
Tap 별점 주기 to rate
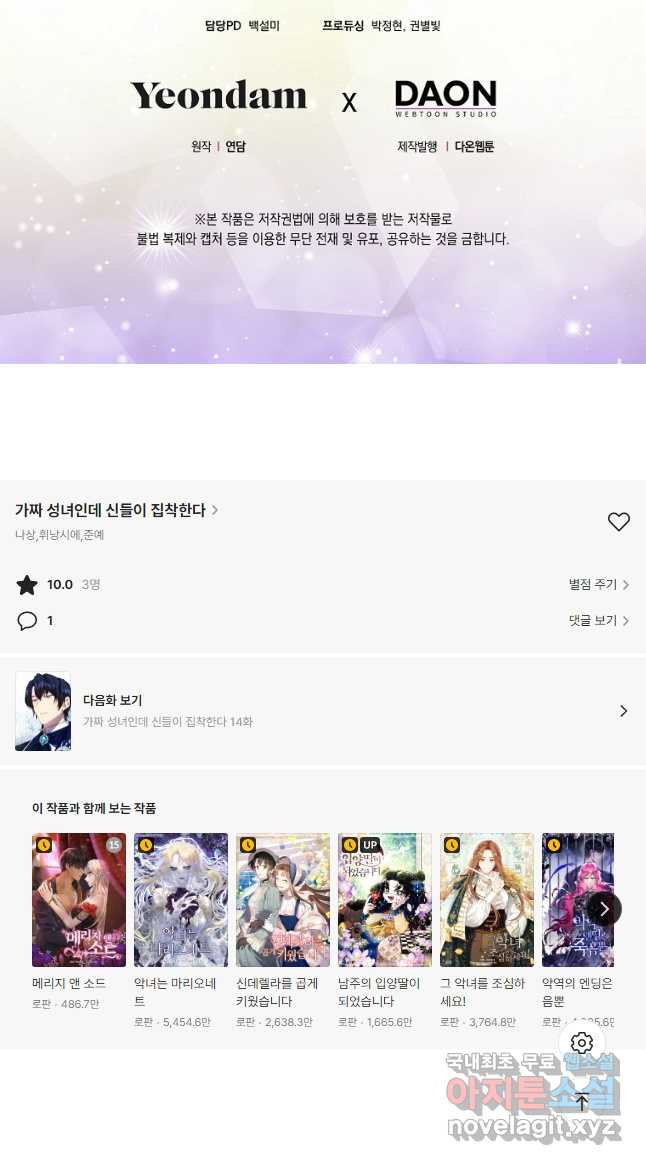(598, 585)
